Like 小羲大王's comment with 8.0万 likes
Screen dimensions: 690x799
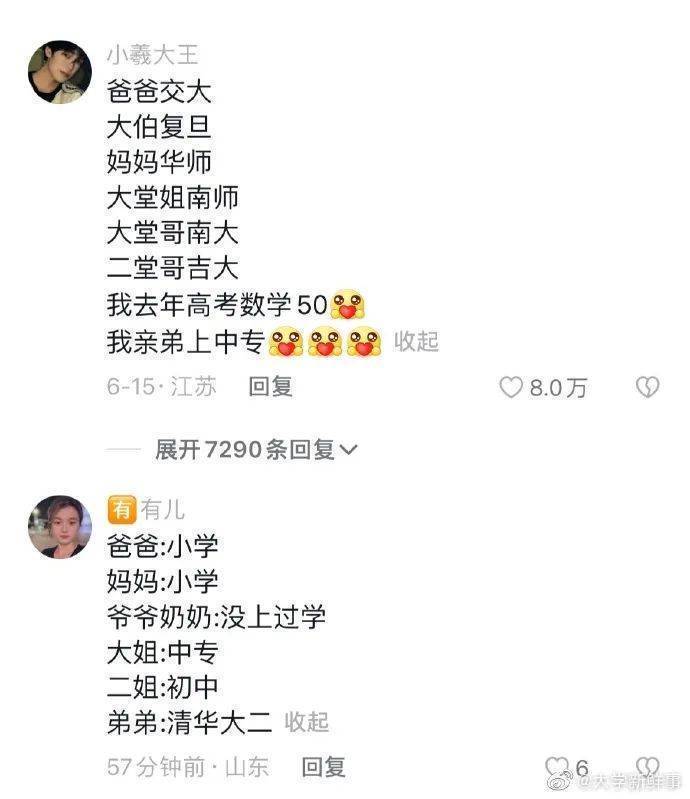[x=511, y=388]
